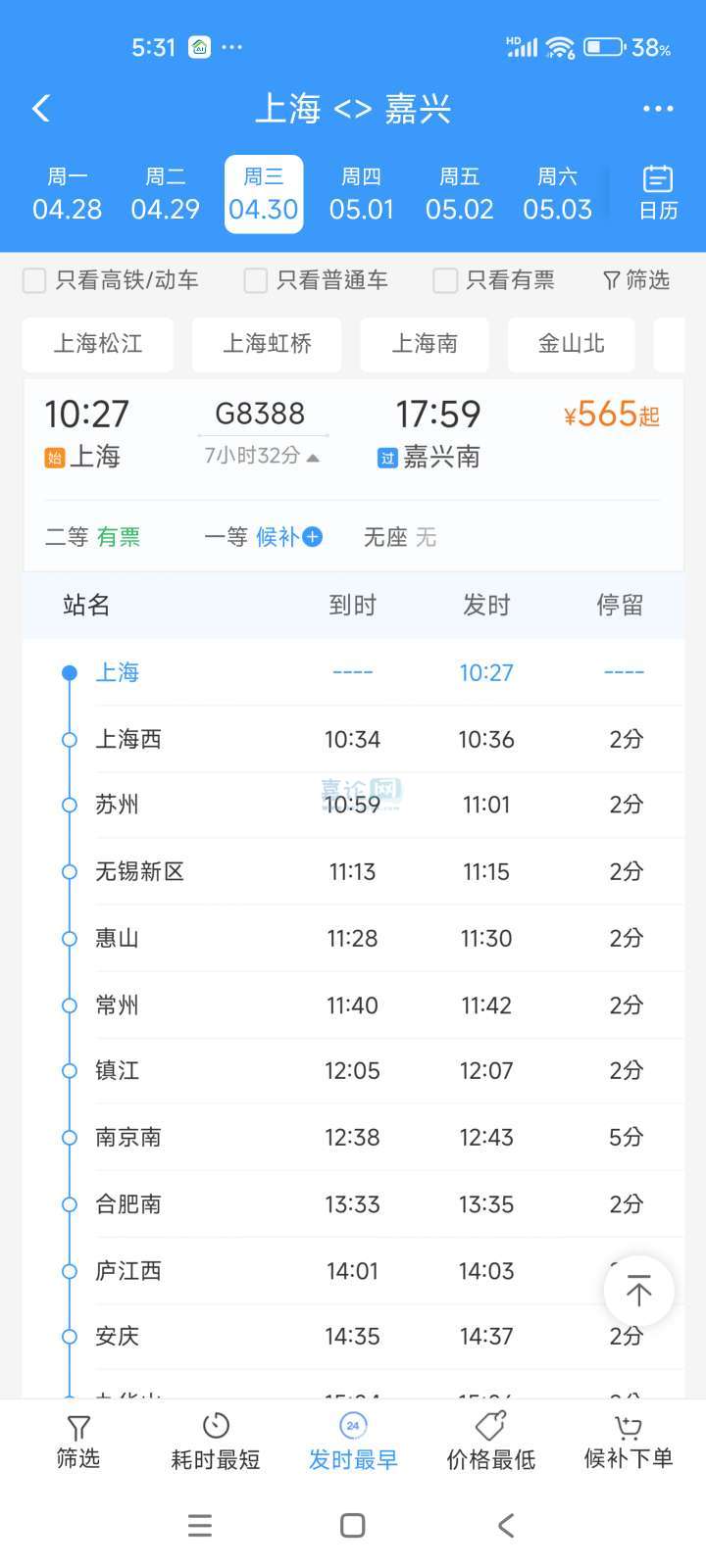This screenshot has width=706, height=1568.
Task: Enable 只看普通车 checkbox
Action: click(x=316, y=280)
